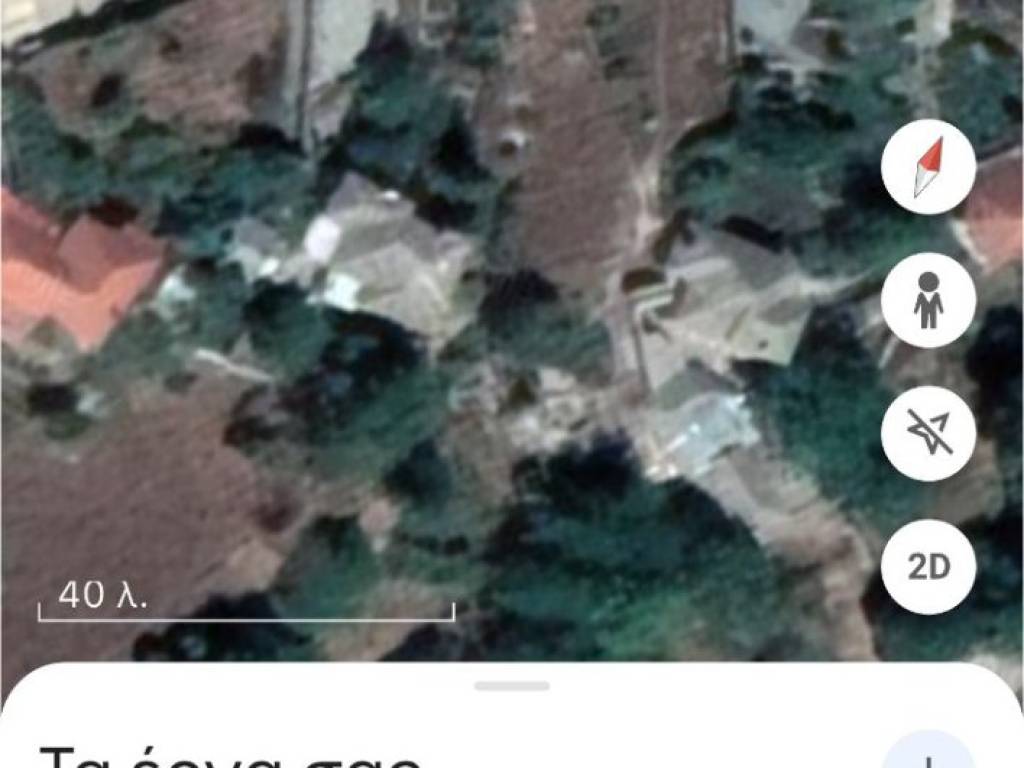Expand the bottom sheet using its handle
This screenshot has height=768, width=1024.
512,686
